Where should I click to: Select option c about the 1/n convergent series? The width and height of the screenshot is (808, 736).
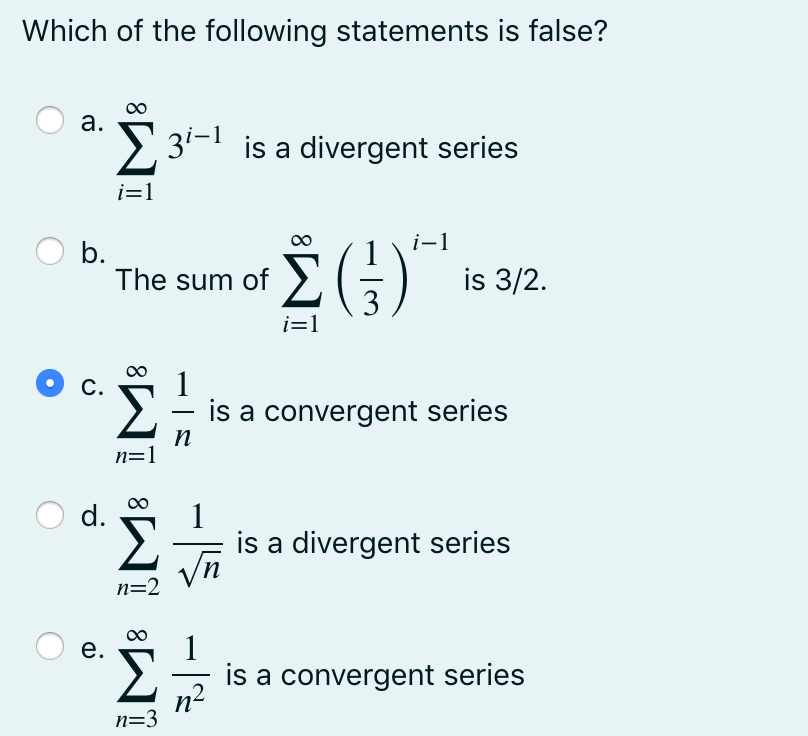pos(51,383)
